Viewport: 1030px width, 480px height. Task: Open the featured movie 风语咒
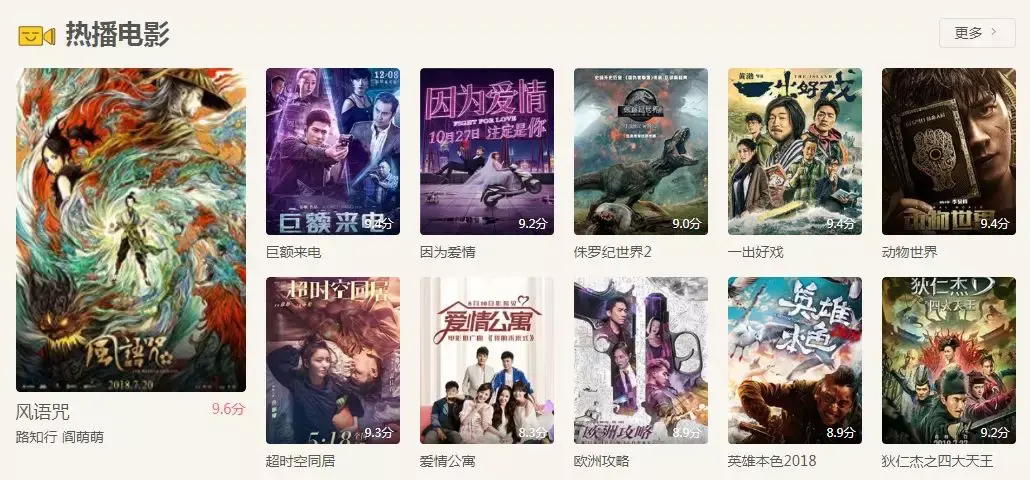[131, 230]
